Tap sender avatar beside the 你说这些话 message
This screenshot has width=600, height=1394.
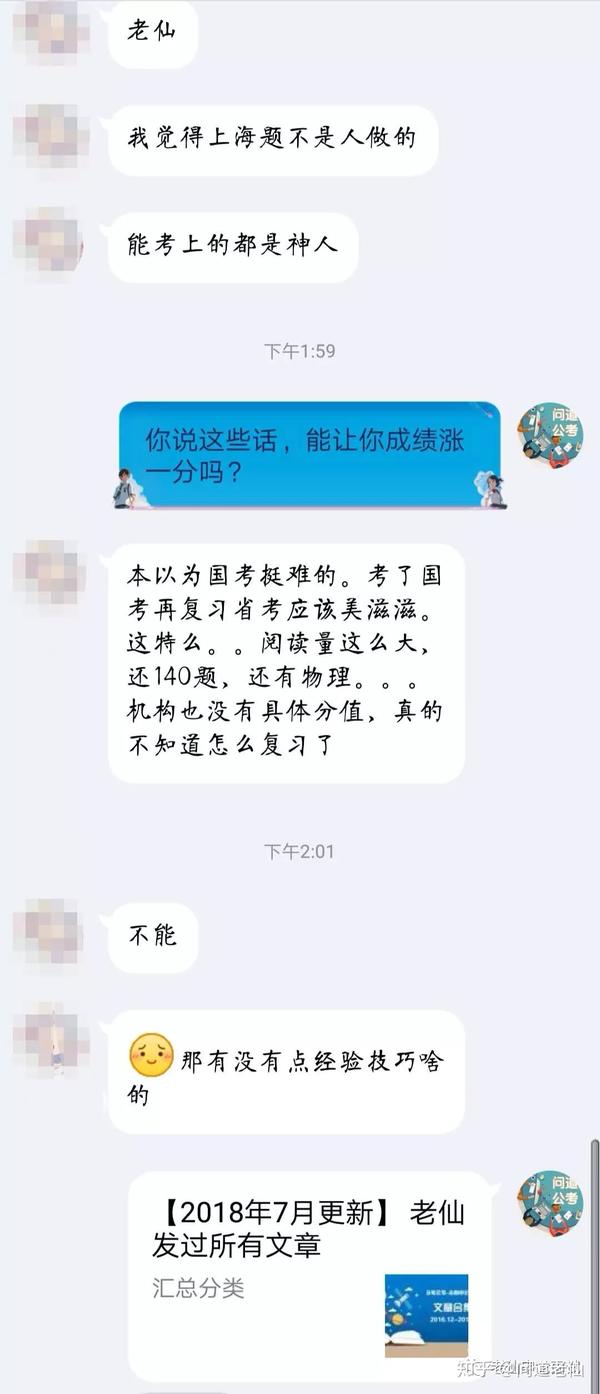(550, 434)
